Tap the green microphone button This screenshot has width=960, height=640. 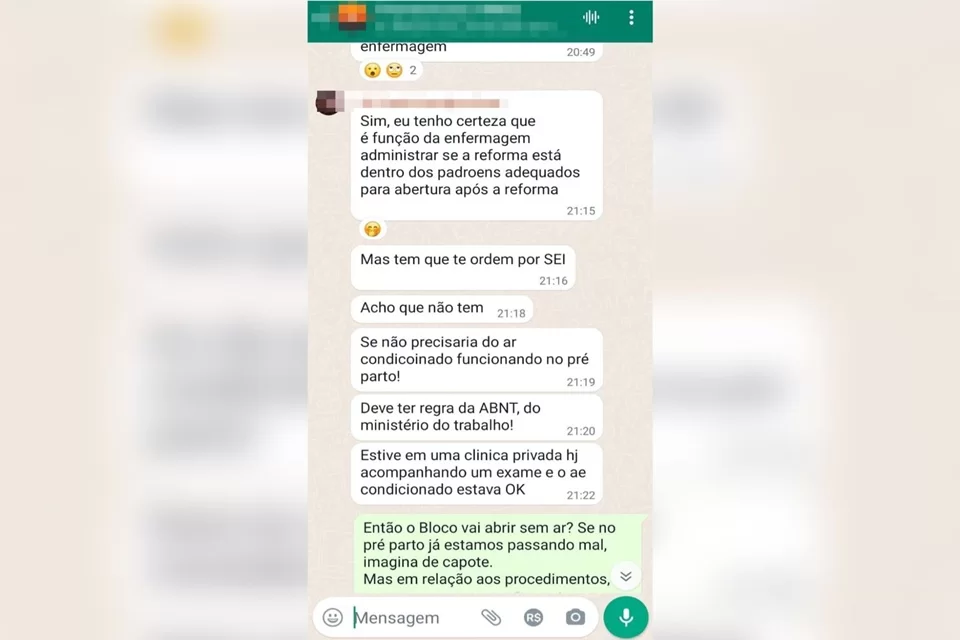(x=626, y=617)
